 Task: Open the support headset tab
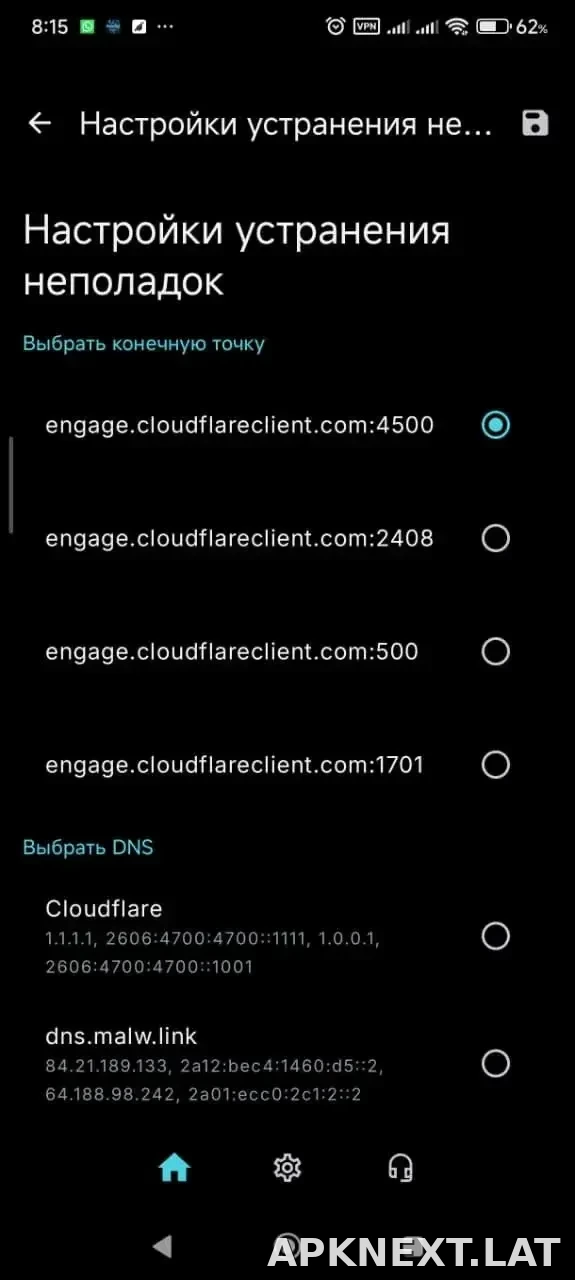401,1167
